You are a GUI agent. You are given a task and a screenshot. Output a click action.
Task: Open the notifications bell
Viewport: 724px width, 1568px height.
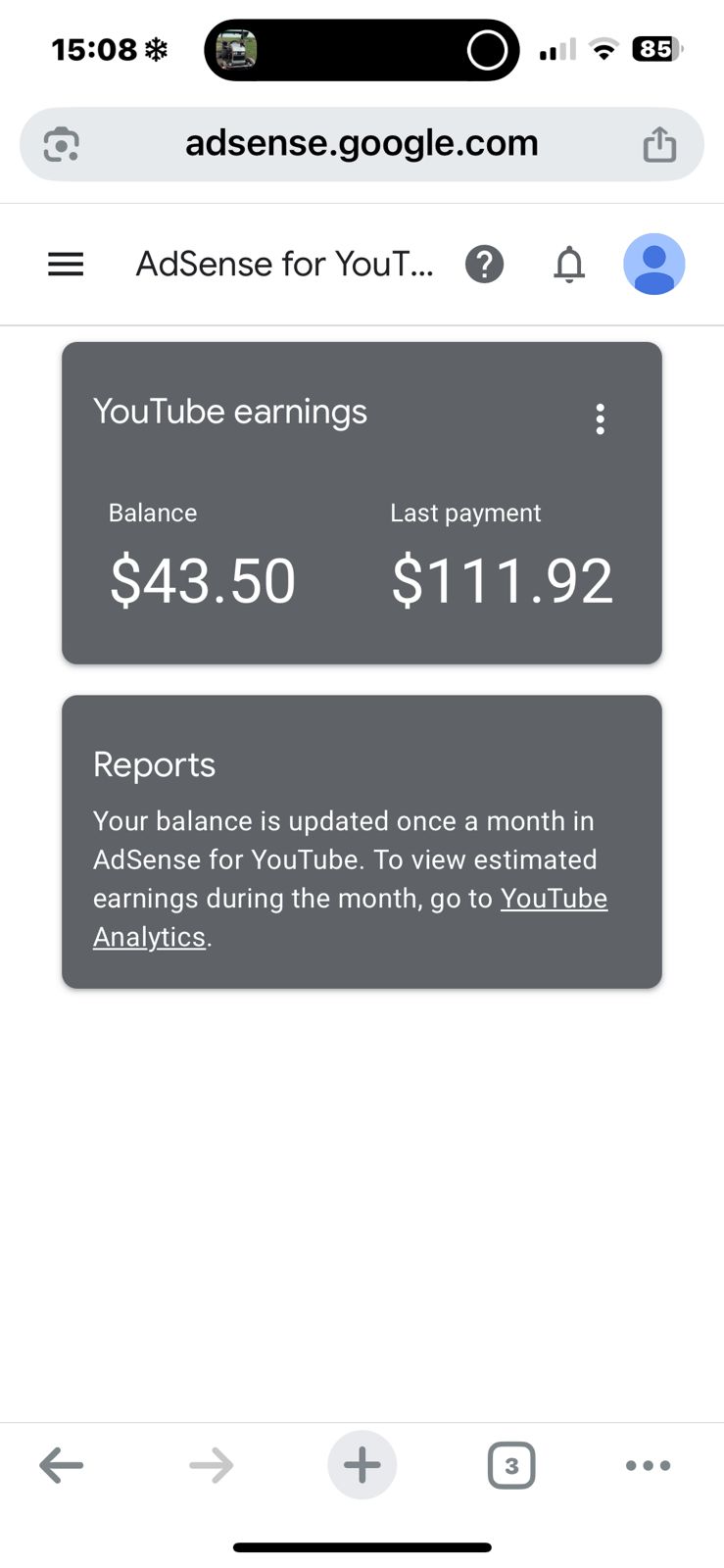(569, 264)
